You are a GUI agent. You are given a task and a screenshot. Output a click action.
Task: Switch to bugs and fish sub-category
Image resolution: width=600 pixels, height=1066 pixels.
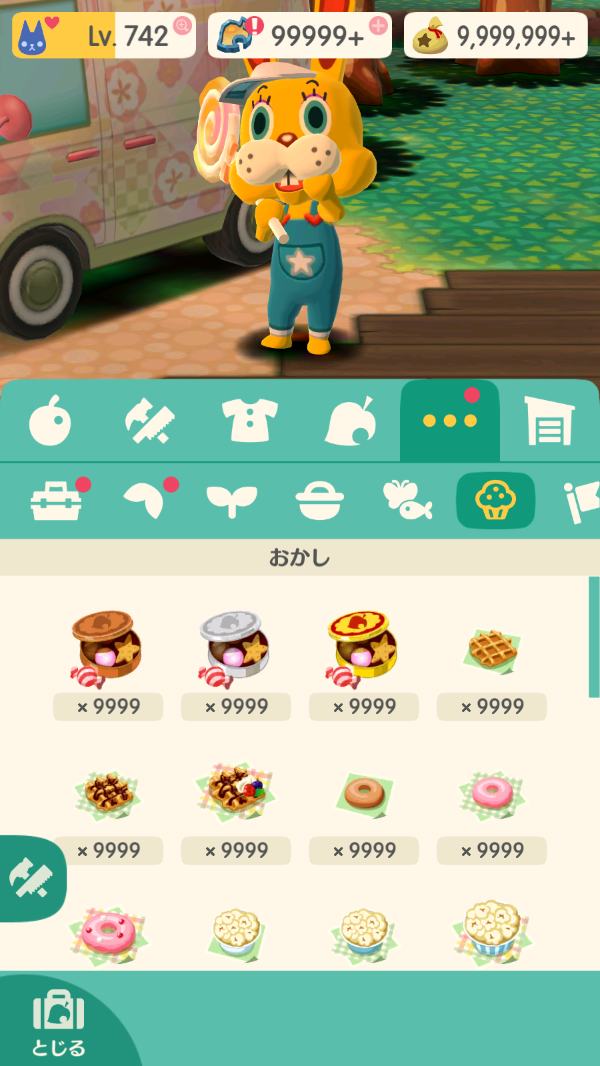pyautogui.click(x=406, y=500)
